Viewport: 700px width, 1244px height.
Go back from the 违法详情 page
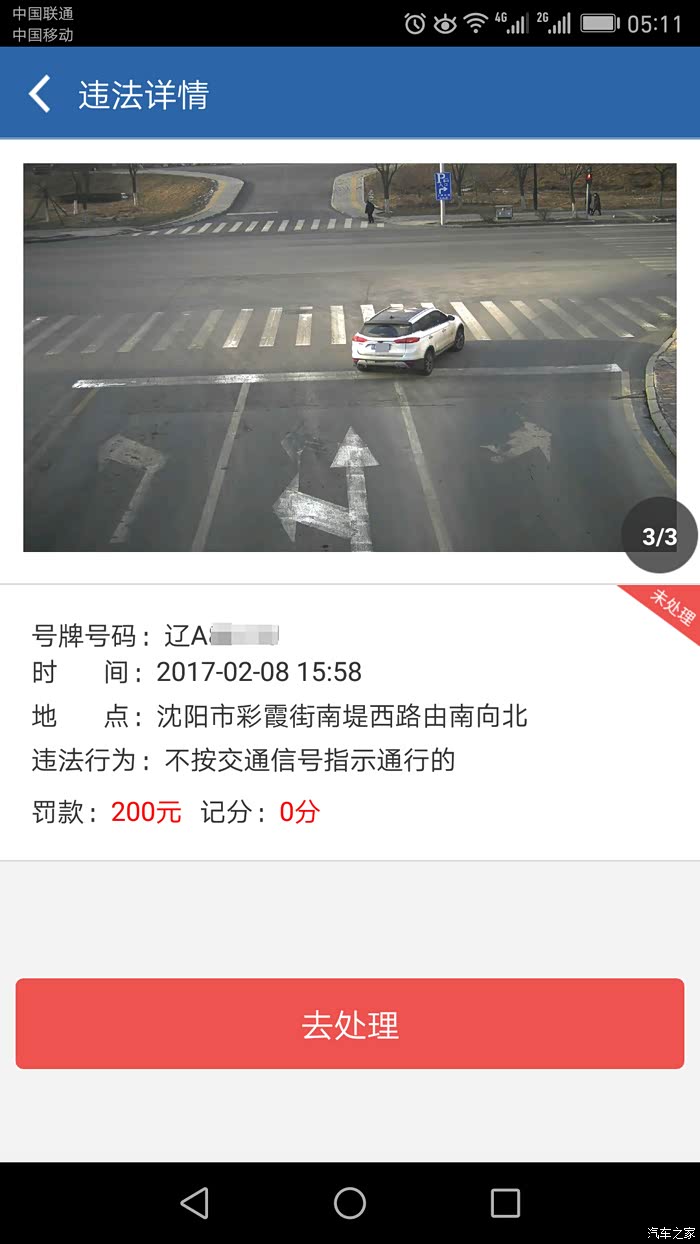(40, 95)
